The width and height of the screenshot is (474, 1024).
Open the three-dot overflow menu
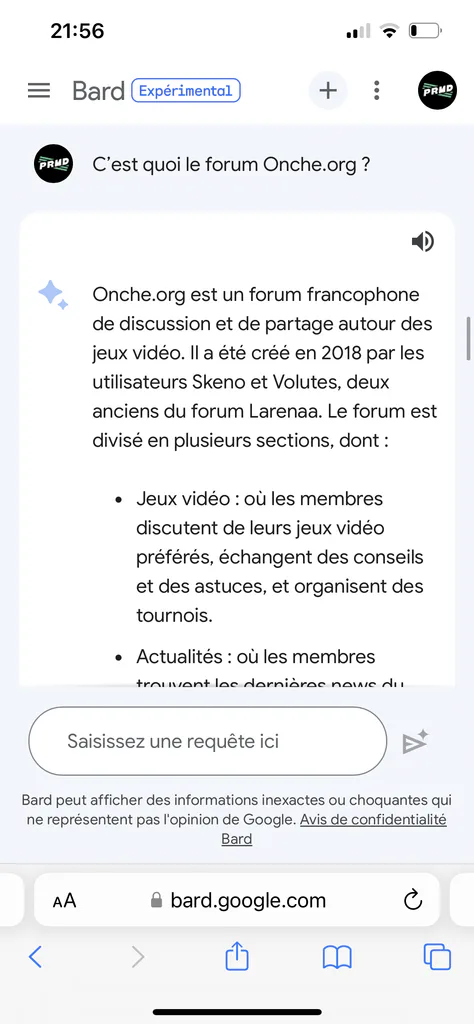coord(377,90)
